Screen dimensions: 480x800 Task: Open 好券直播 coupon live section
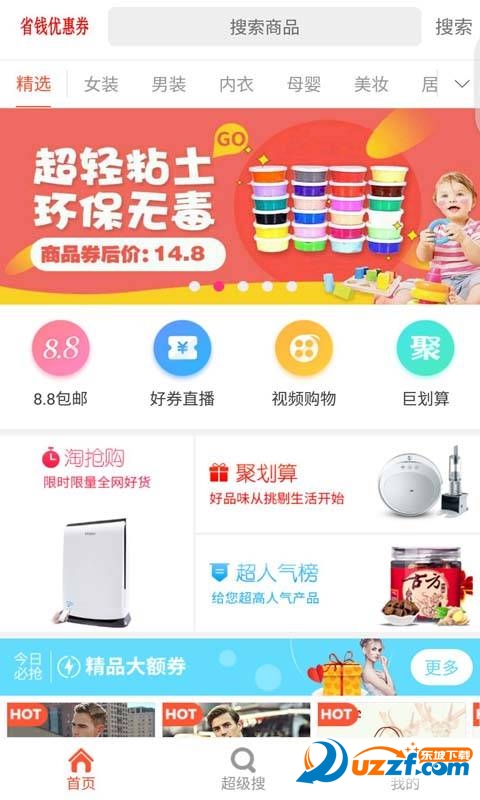point(182,363)
